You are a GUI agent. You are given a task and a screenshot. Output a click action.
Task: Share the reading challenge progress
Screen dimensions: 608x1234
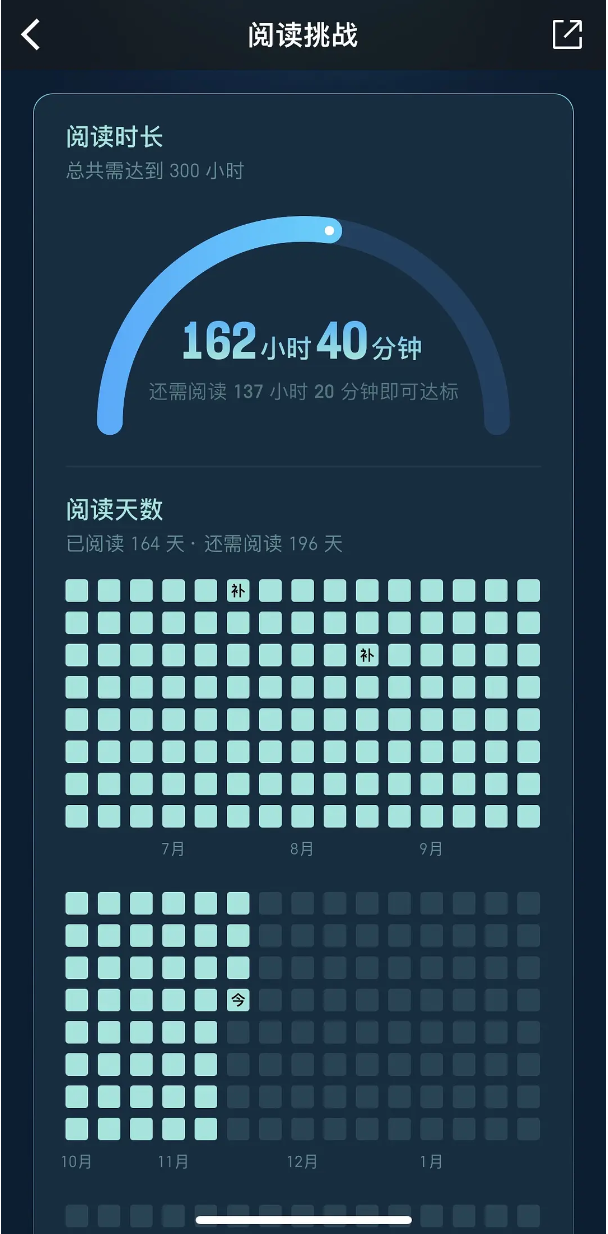[x=567, y=34]
